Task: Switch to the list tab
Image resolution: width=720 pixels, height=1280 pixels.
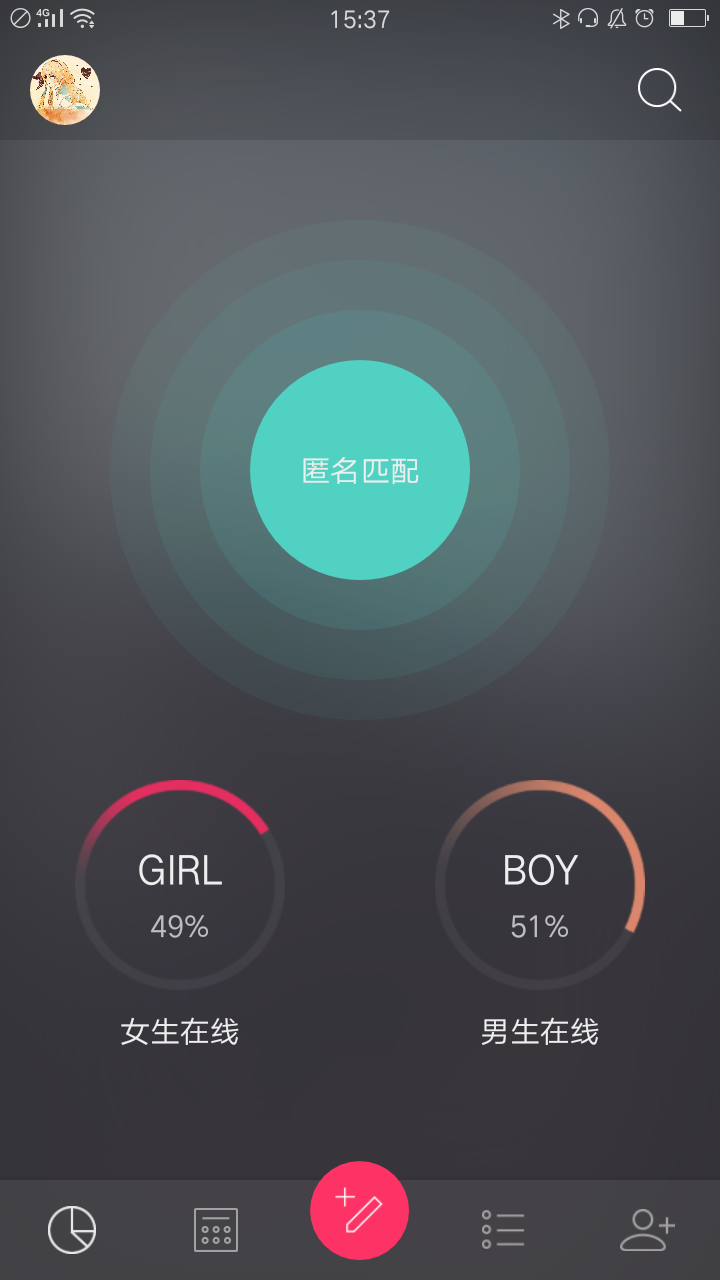Action: click(x=503, y=1230)
